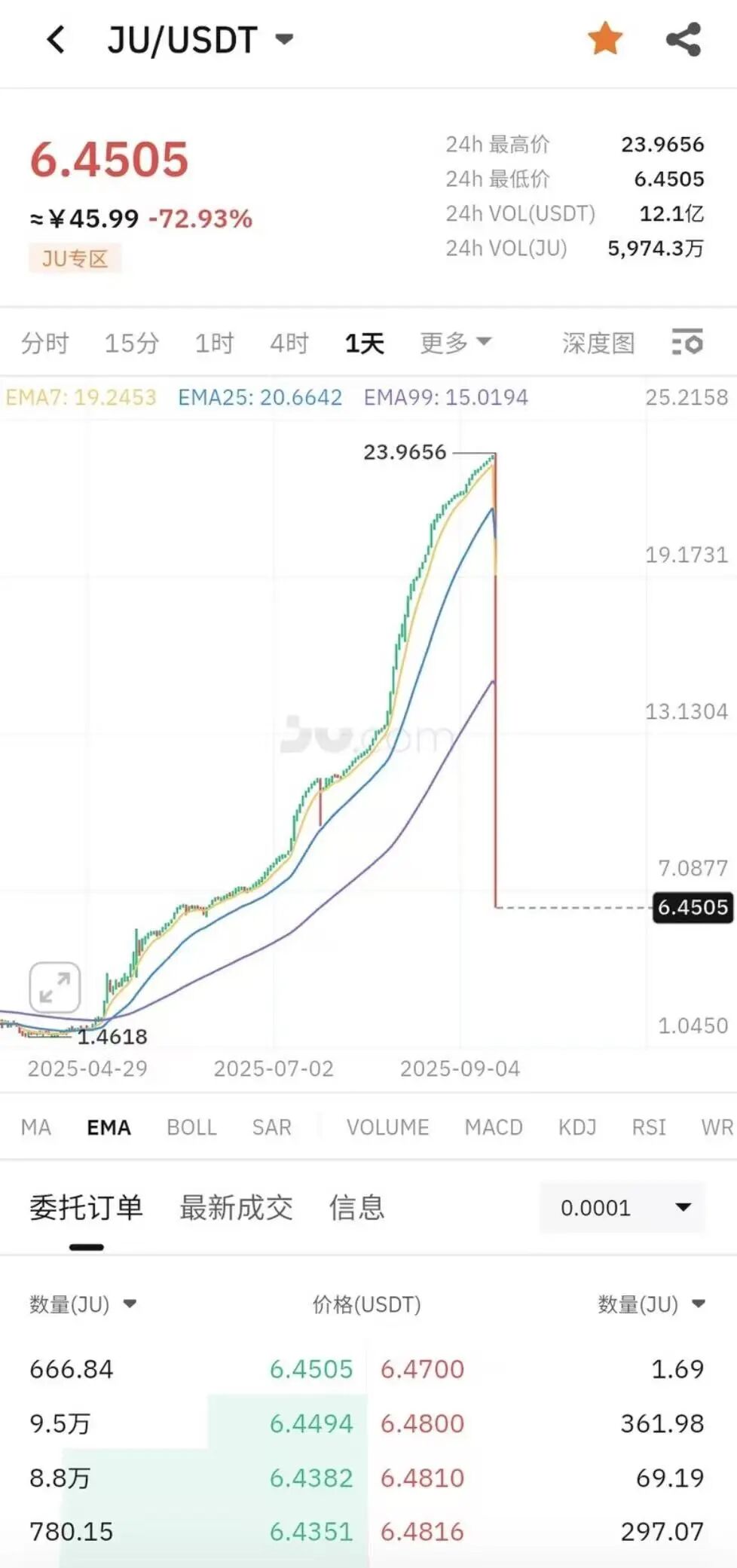This screenshot has width=737, height=1568.
Task: Open the 深度图 depth chart
Action: coord(598,344)
